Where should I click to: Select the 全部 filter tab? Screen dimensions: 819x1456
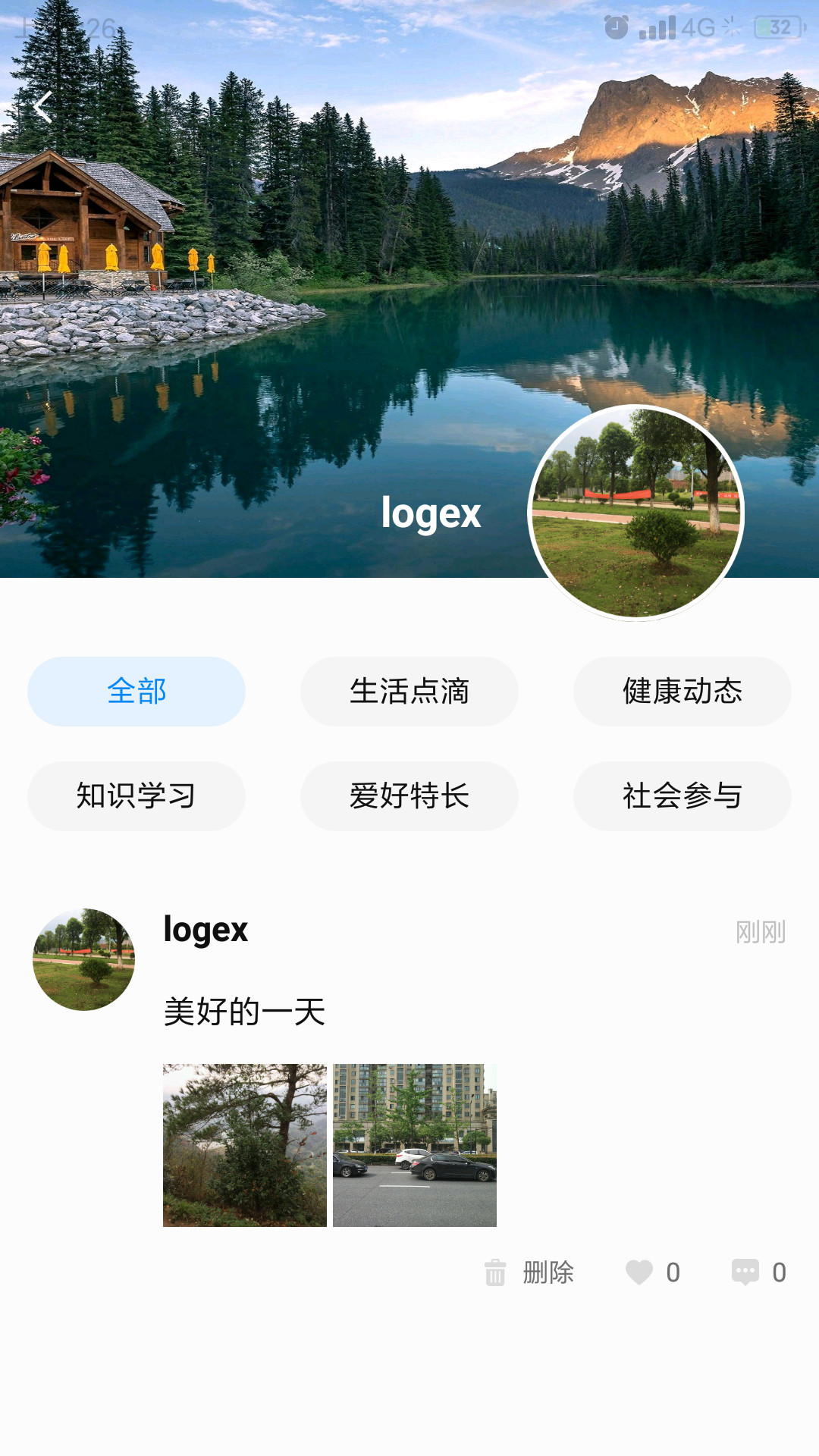click(x=136, y=691)
